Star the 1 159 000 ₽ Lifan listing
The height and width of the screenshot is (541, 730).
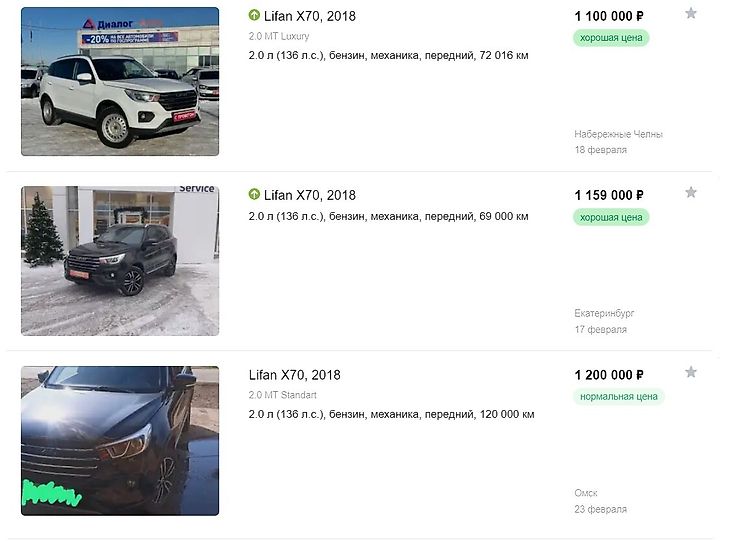(x=690, y=192)
